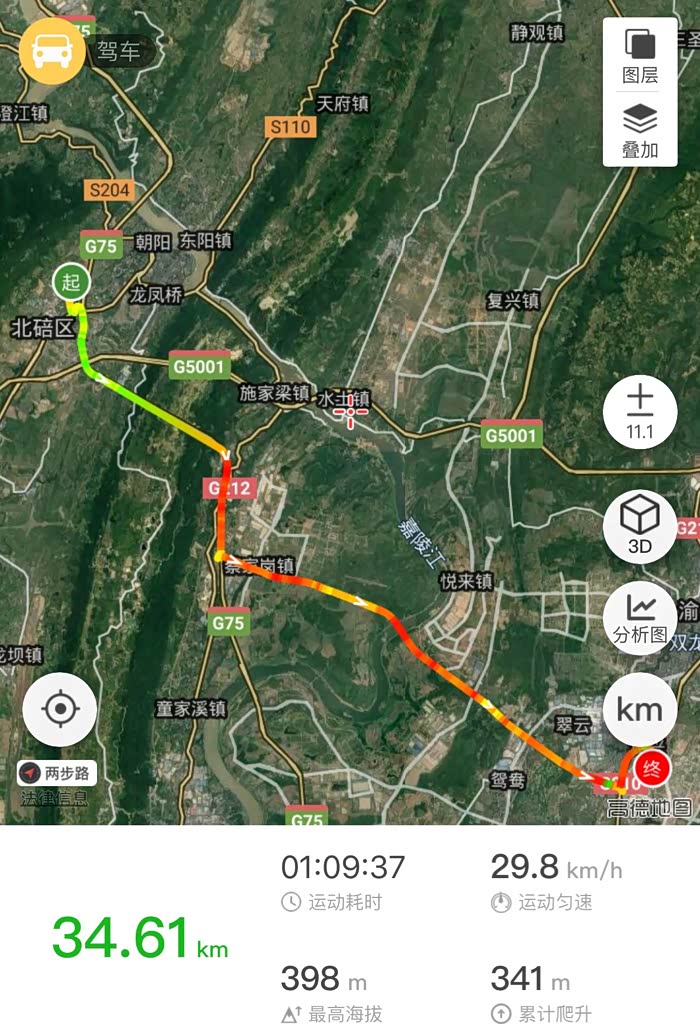Tap the yellow driving mode car icon
The height and width of the screenshot is (1033, 700).
point(51,49)
